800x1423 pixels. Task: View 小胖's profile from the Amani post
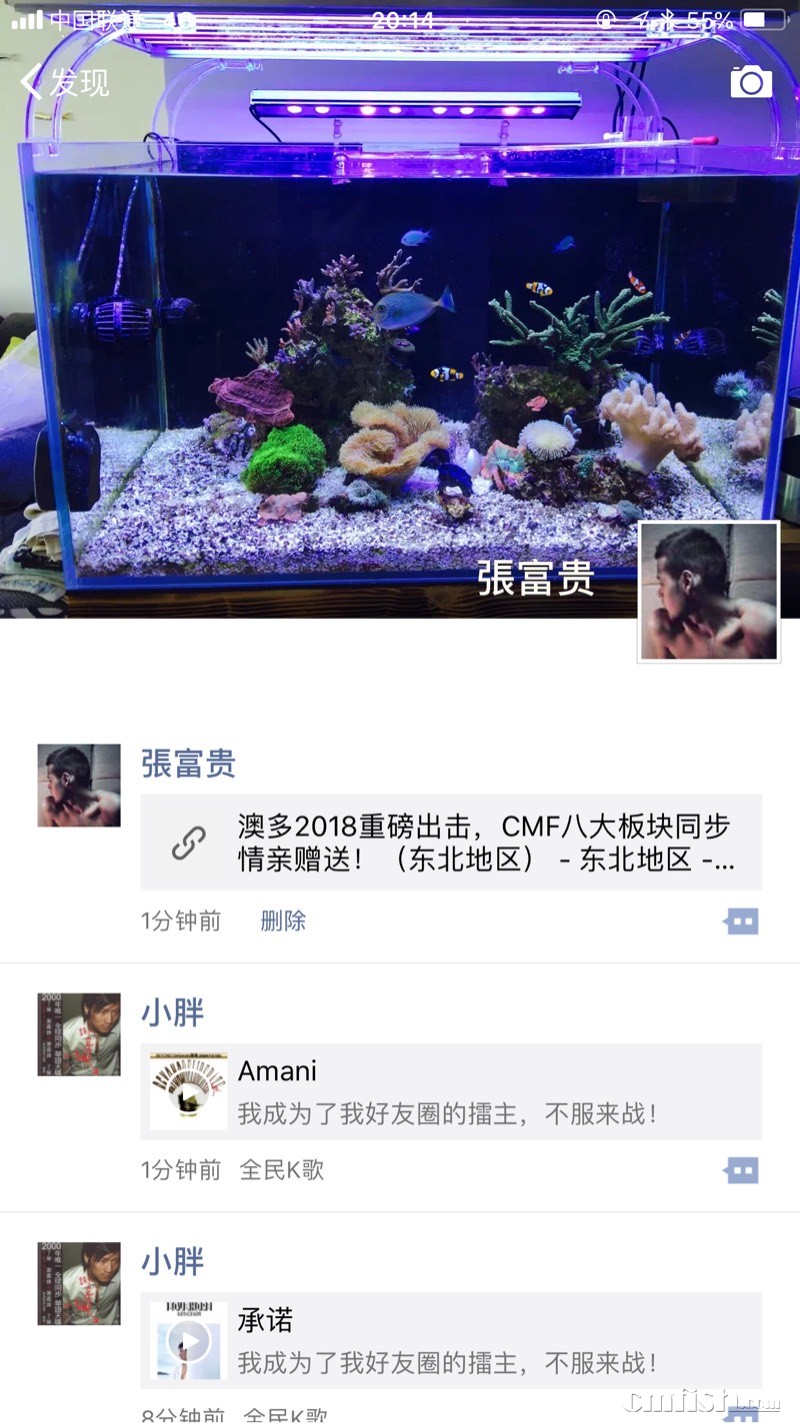tap(172, 1013)
